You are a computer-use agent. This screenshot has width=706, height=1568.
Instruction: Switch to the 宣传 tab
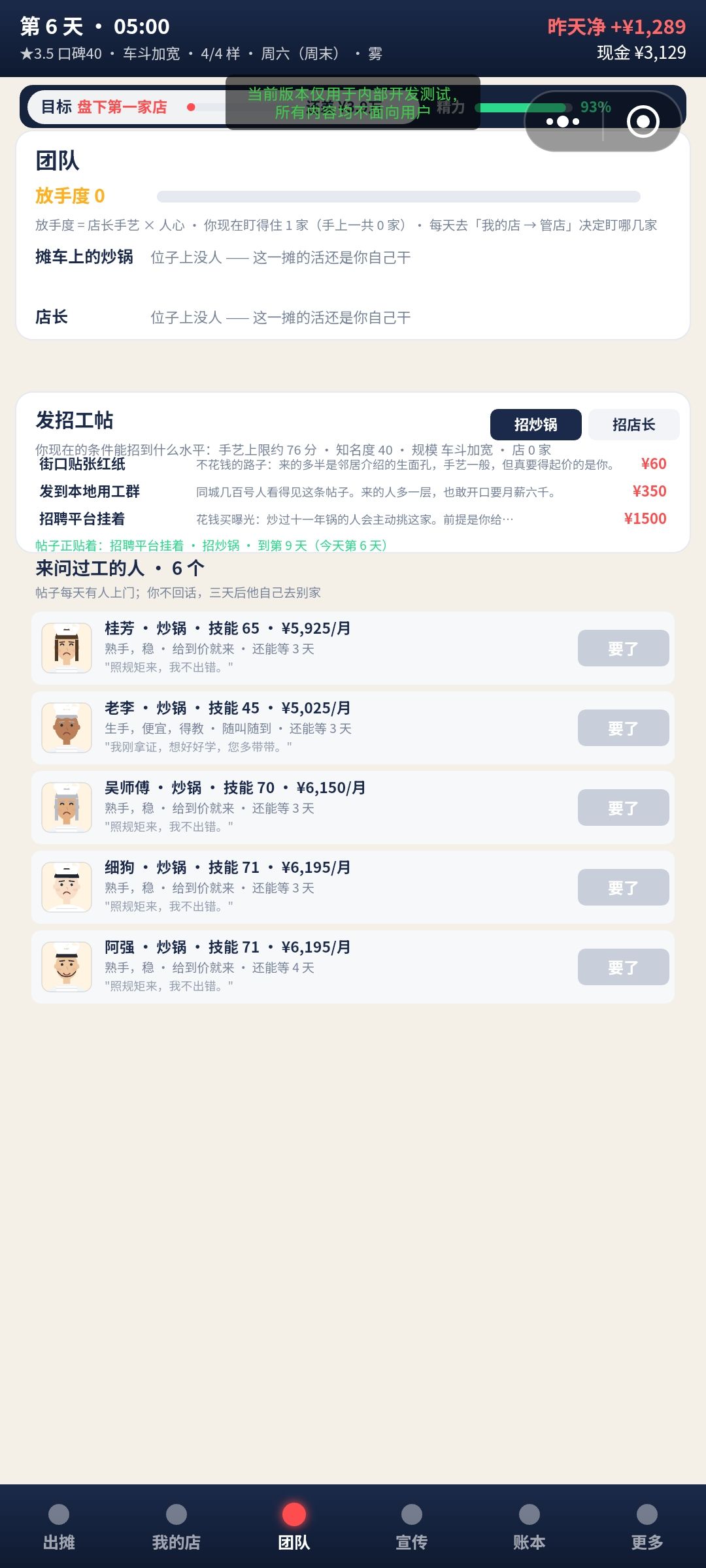tap(412, 1527)
